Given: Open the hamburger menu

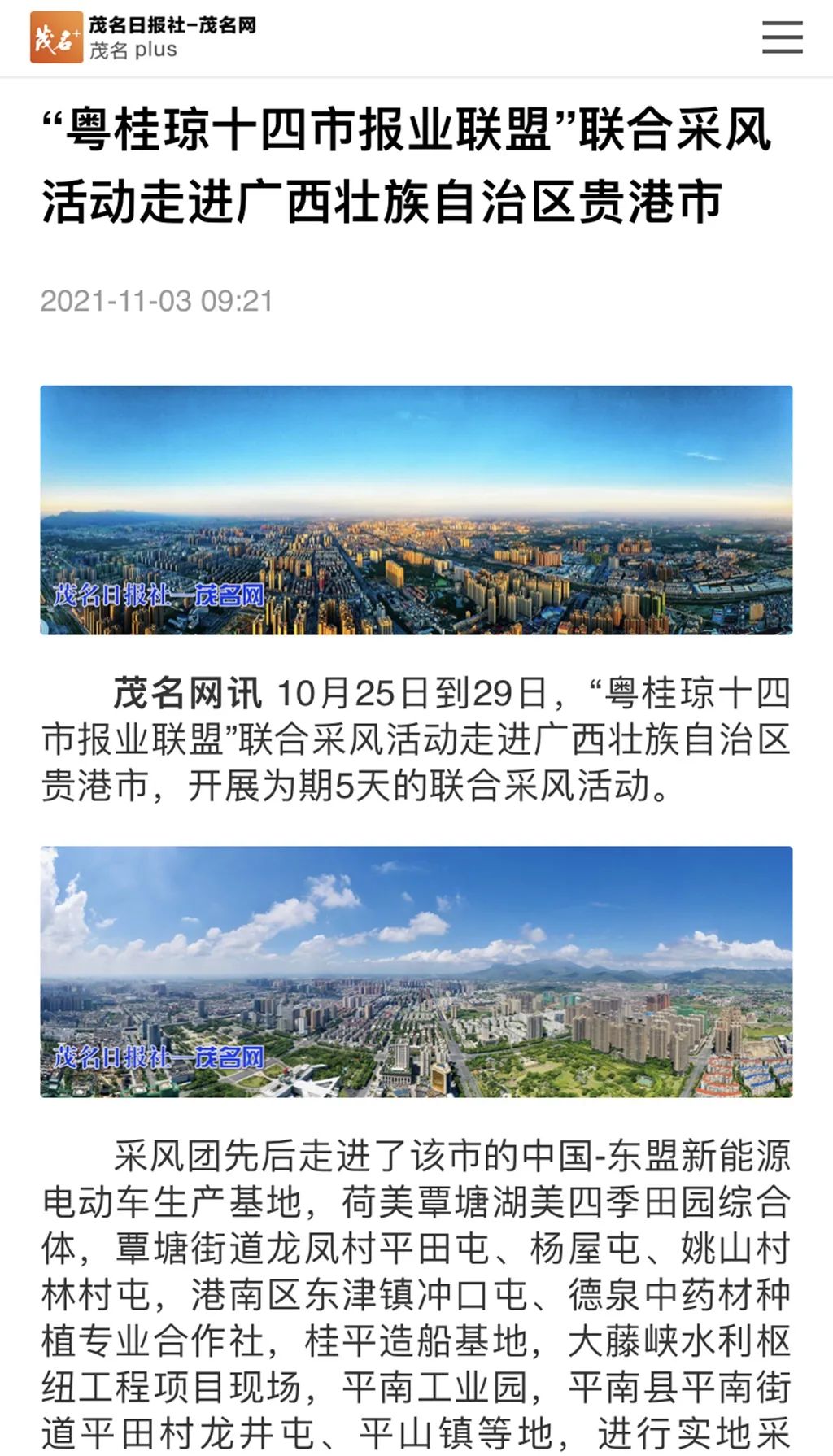Looking at the screenshot, I should click(x=783, y=37).
